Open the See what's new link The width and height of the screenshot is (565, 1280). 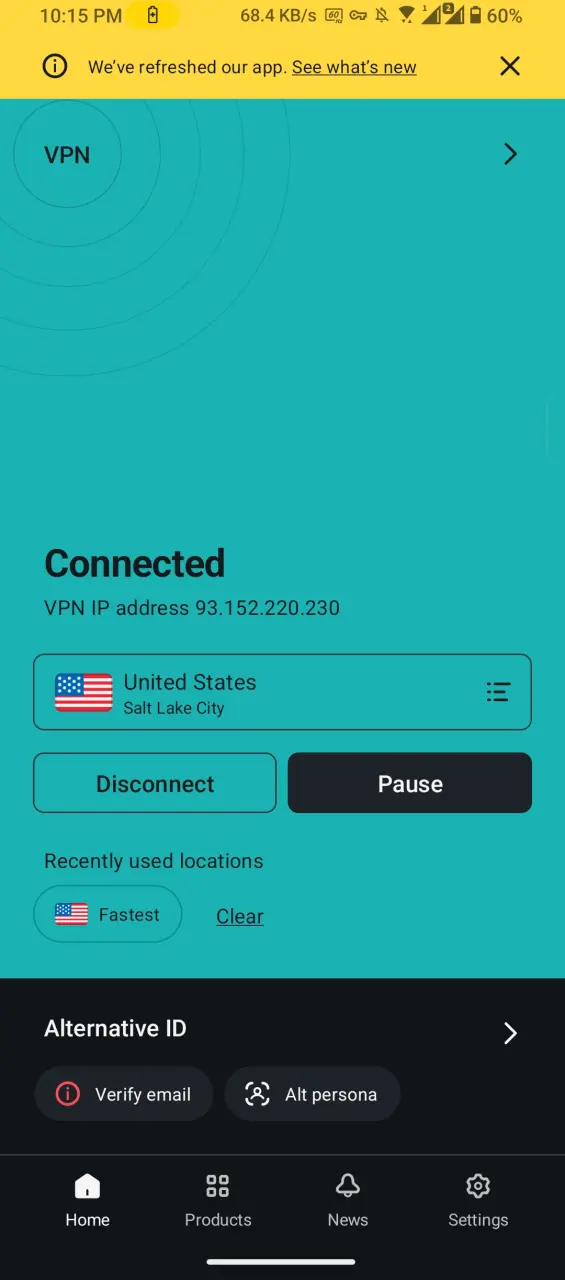click(x=354, y=67)
